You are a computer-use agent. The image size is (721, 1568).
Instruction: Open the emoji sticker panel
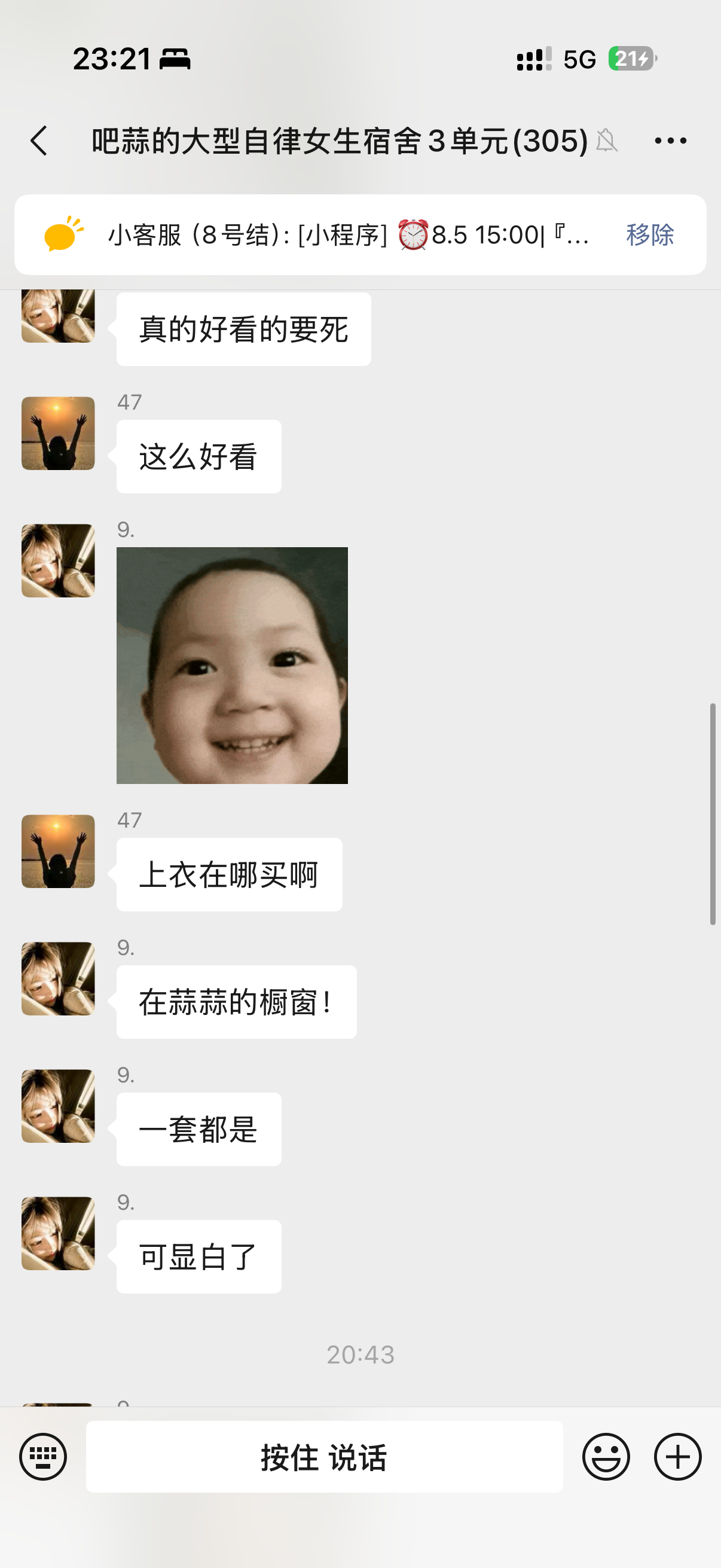606,1456
